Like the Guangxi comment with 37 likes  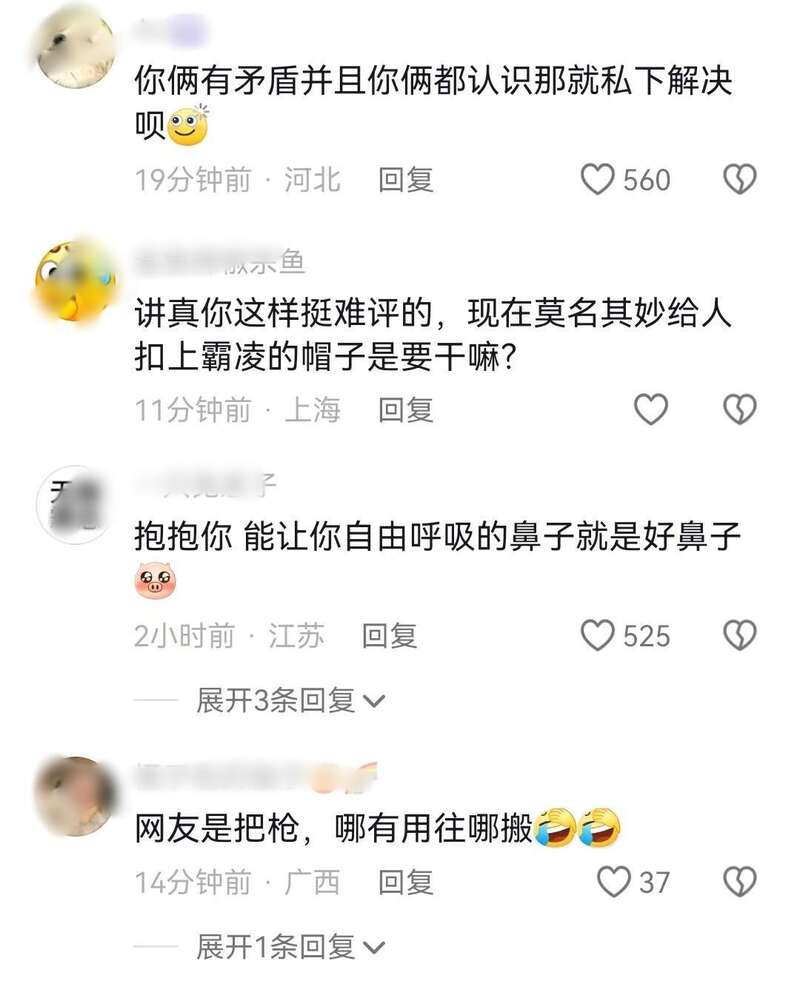coord(613,882)
